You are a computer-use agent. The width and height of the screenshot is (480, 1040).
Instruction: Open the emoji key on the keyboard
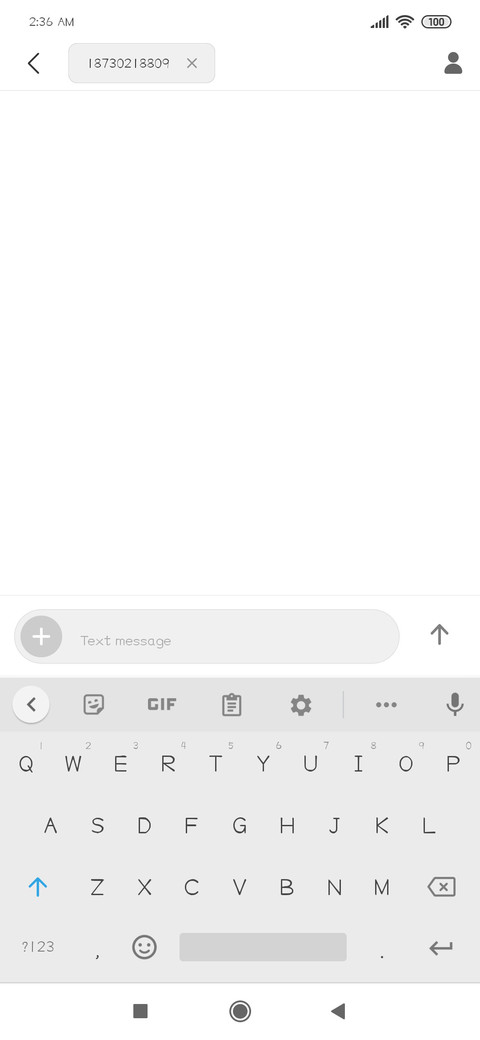(x=145, y=946)
